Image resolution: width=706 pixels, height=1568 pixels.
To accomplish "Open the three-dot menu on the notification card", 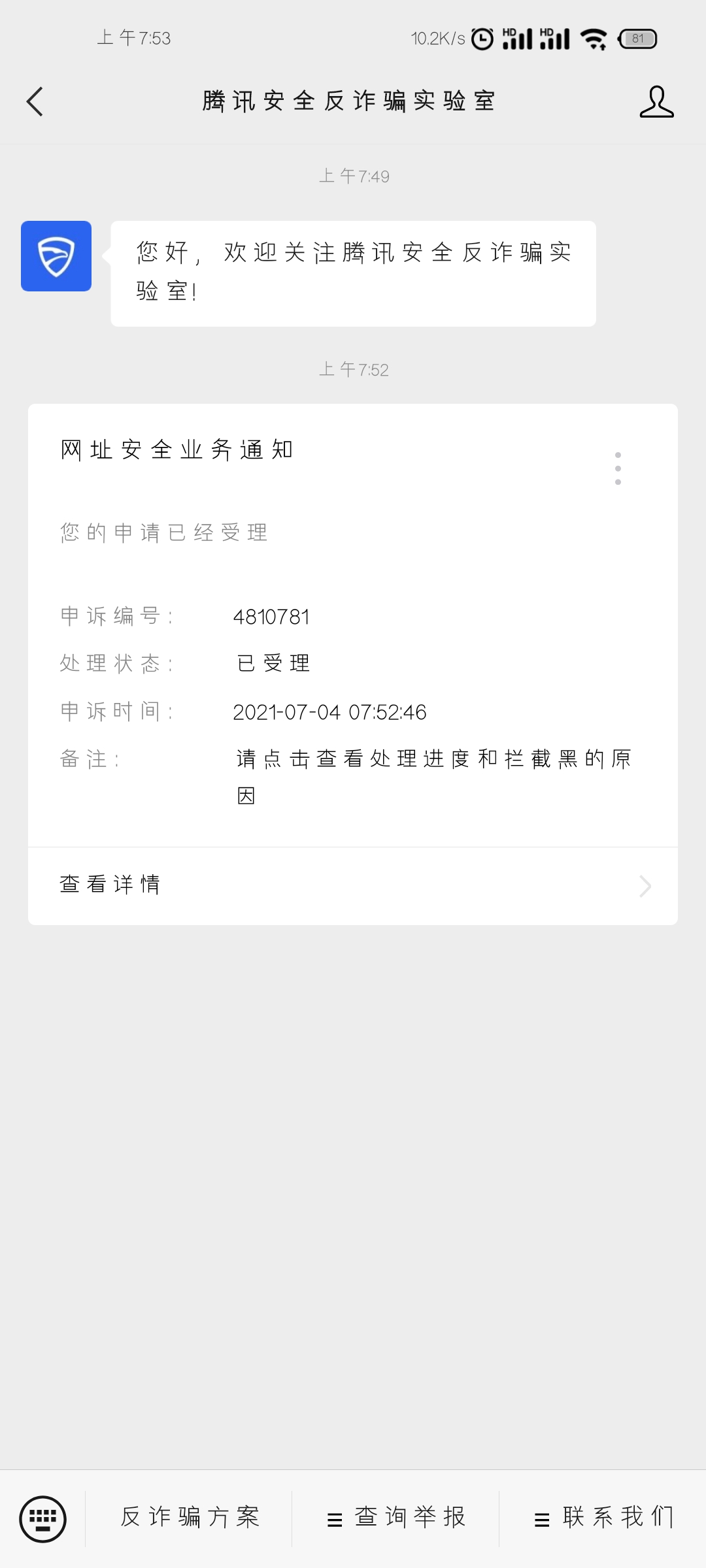I will coord(618,468).
